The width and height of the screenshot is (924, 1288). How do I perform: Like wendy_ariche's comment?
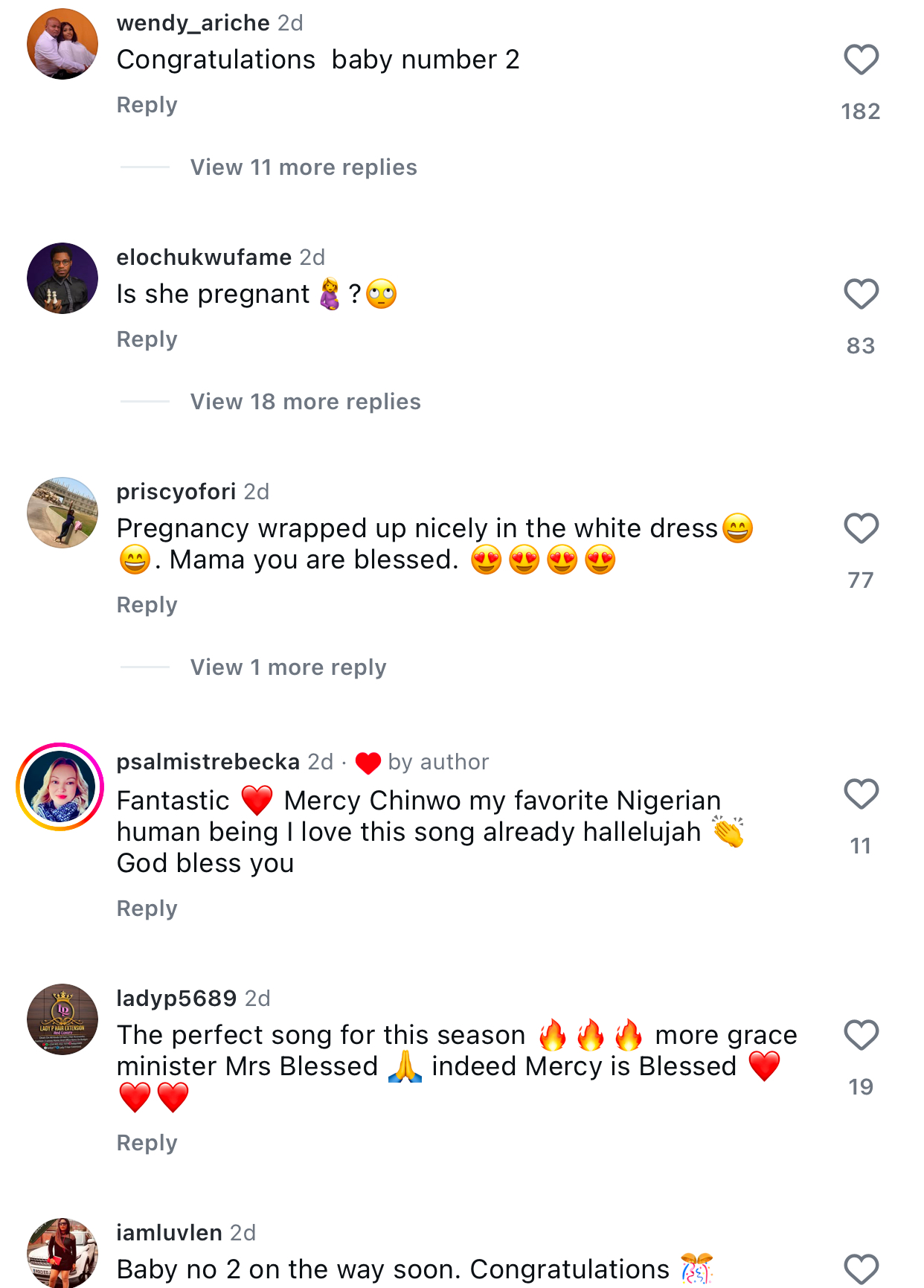[861, 60]
